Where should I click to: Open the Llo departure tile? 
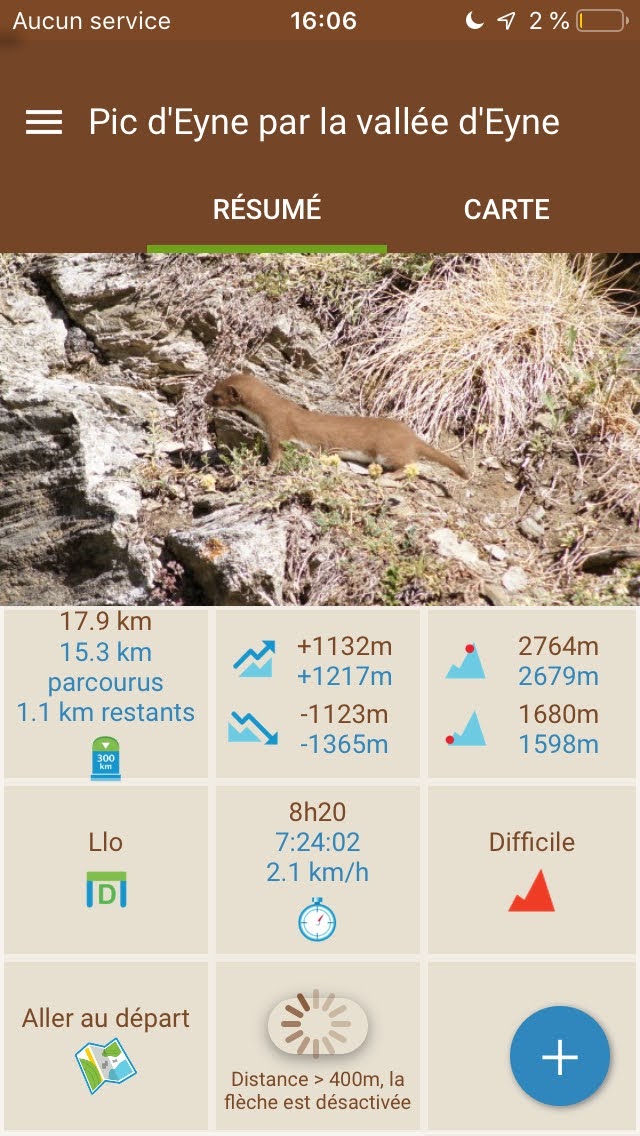pyautogui.click(x=106, y=868)
